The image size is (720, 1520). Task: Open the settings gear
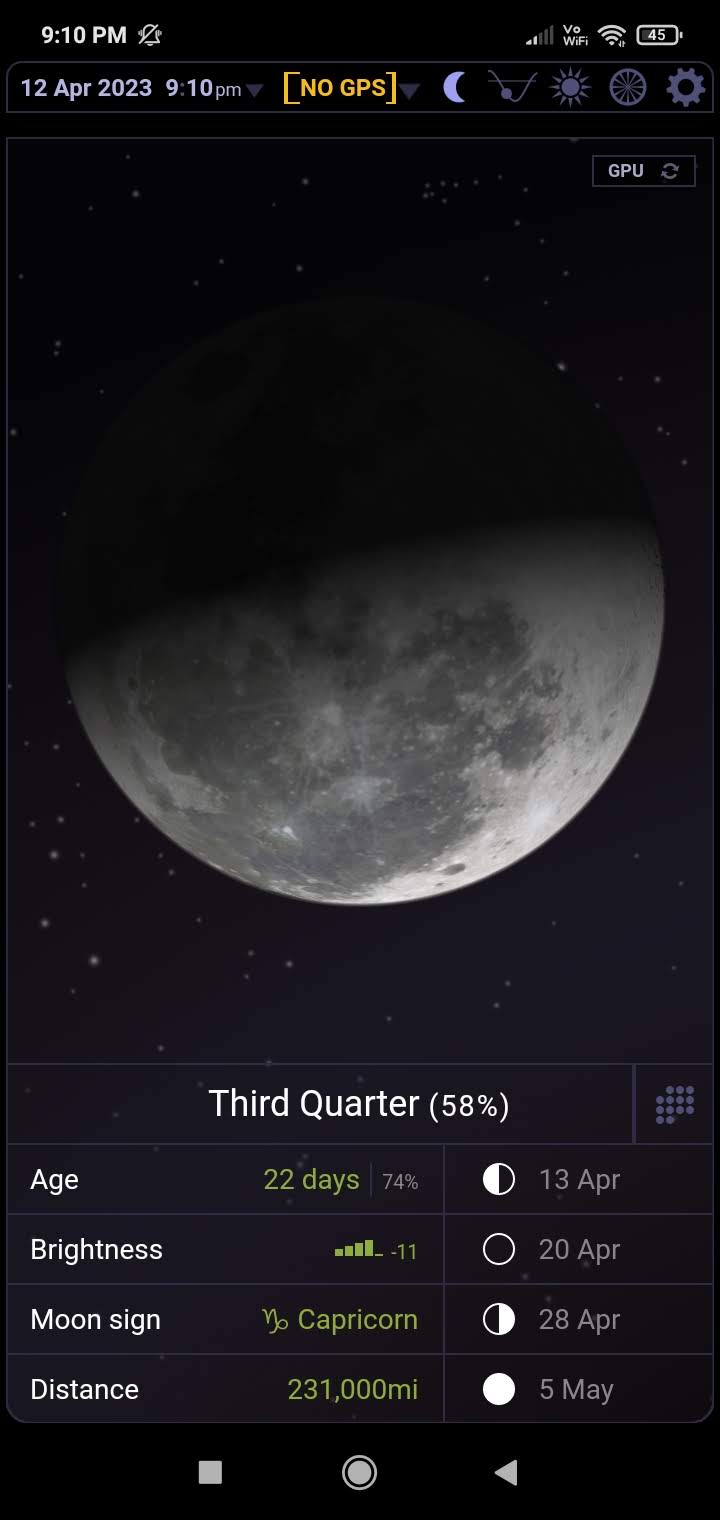click(685, 88)
